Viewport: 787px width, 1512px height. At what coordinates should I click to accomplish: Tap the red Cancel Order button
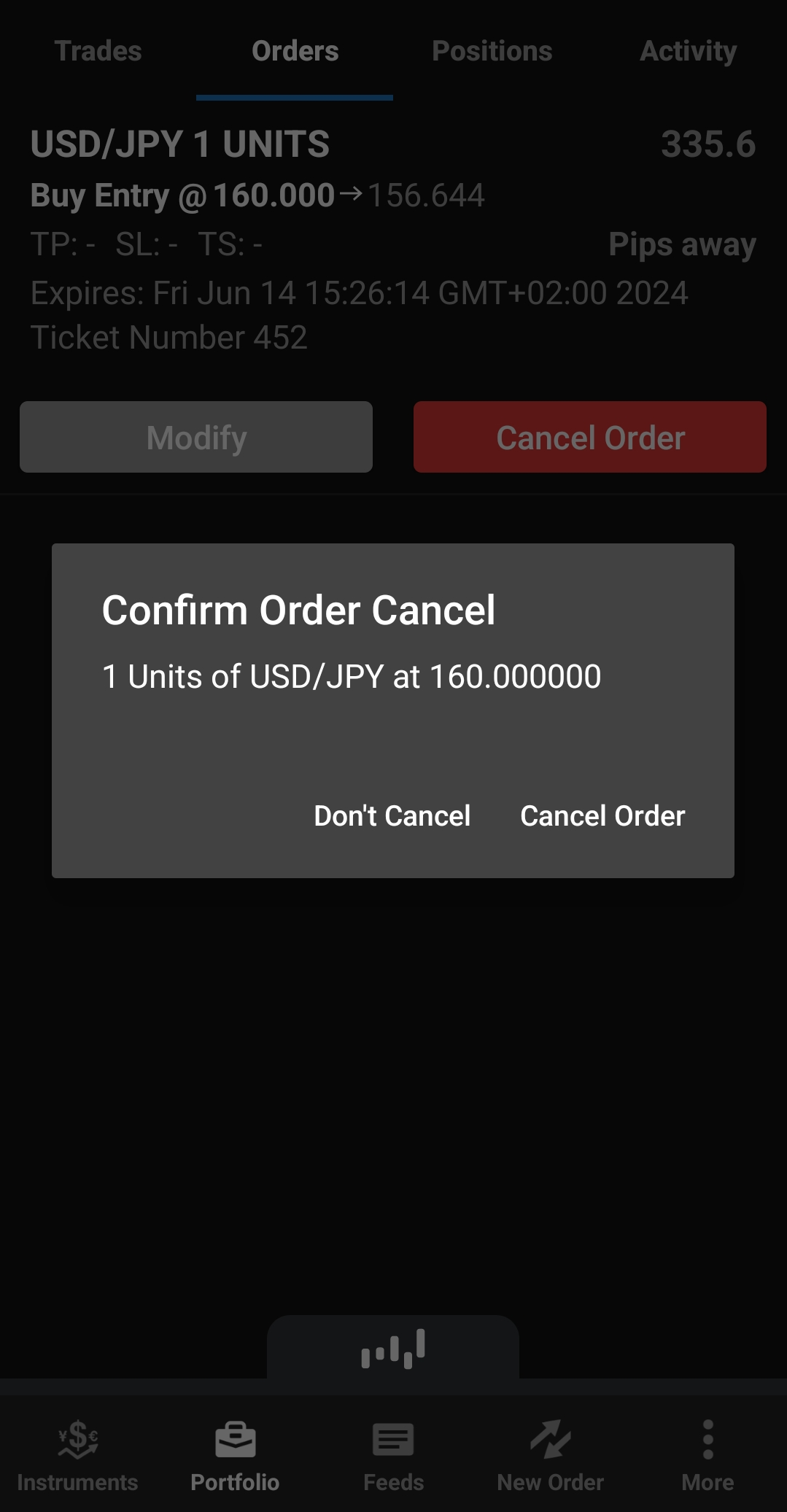(589, 437)
